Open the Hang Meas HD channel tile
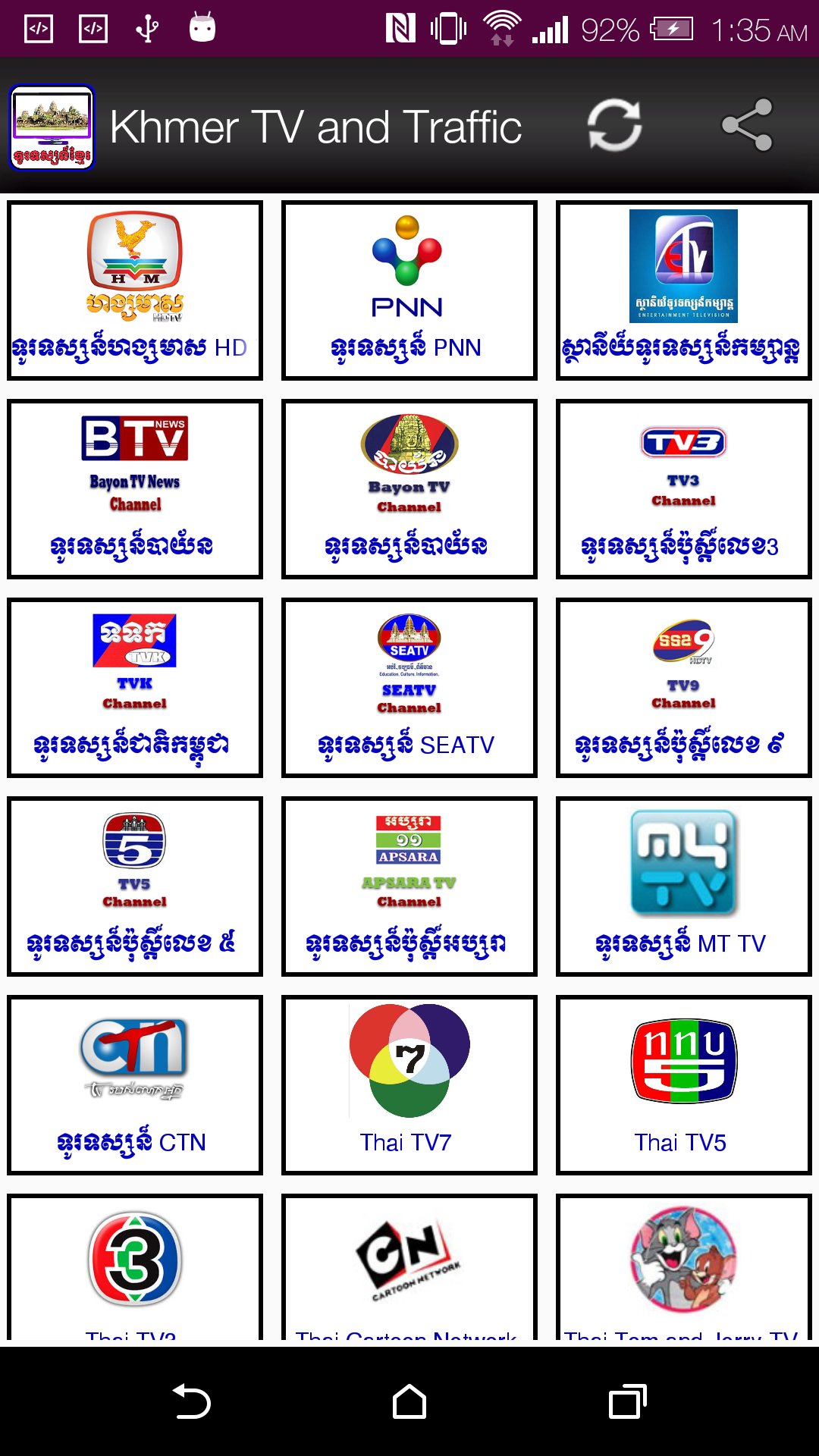Viewport: 819px width, 1456px height. click(135, 290)
